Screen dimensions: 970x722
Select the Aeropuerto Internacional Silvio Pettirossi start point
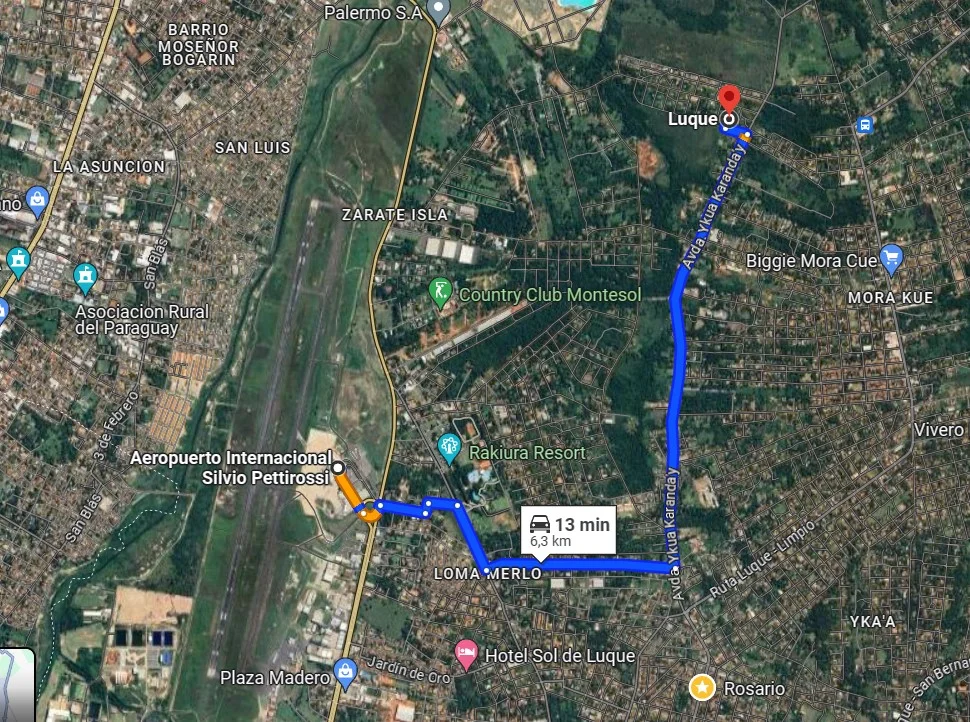[x=339, y=467]
